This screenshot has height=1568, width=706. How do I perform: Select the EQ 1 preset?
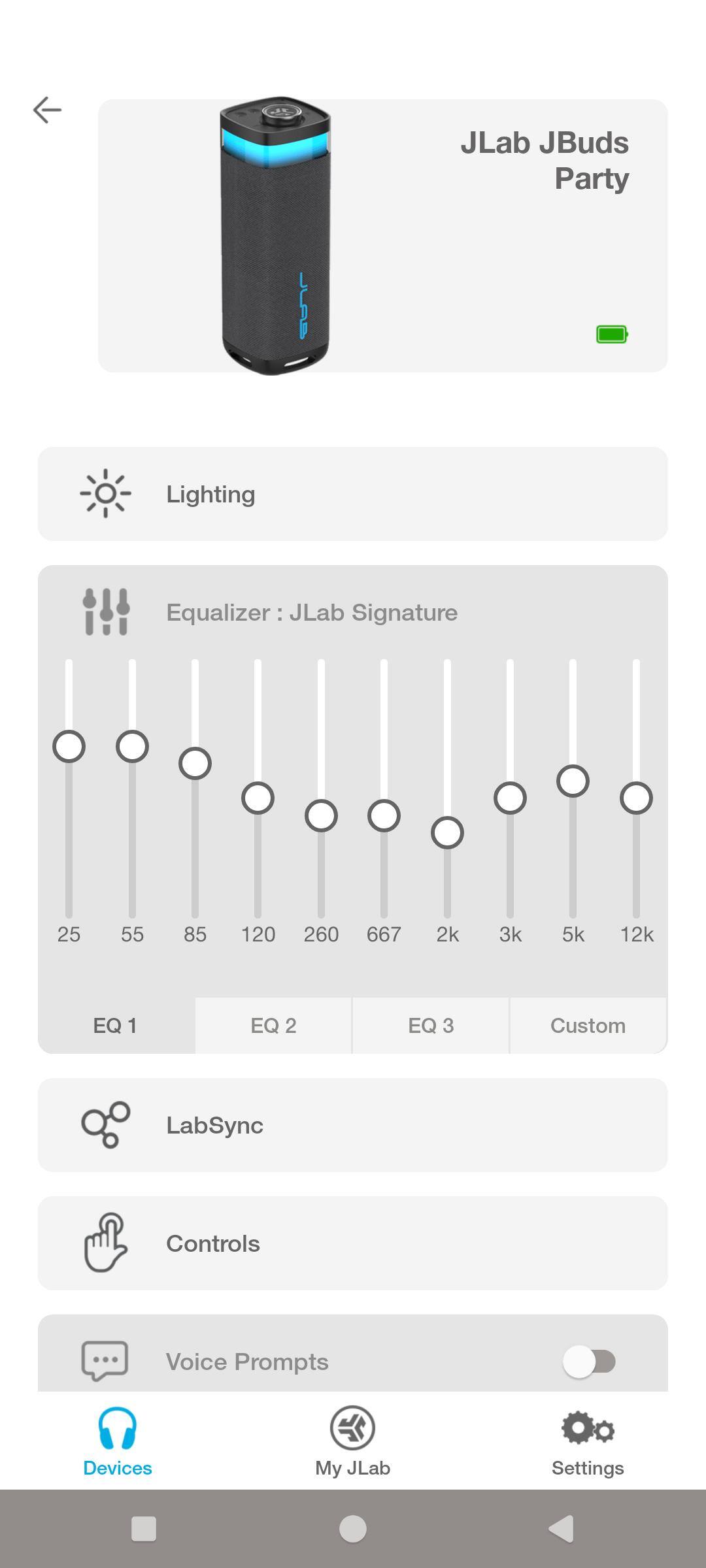[116, 1025]
